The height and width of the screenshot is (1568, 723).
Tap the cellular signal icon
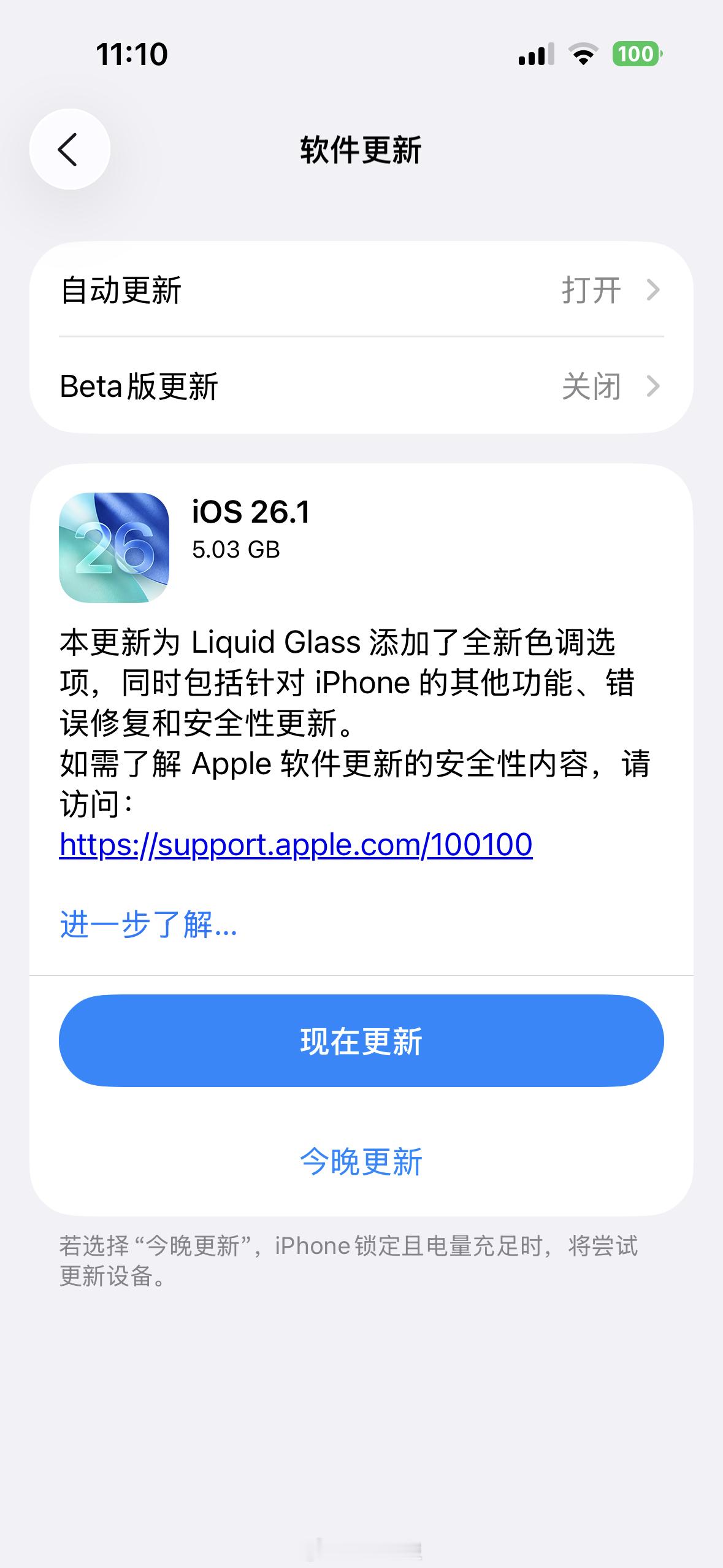pyautogui.click(x=536, y=55)
